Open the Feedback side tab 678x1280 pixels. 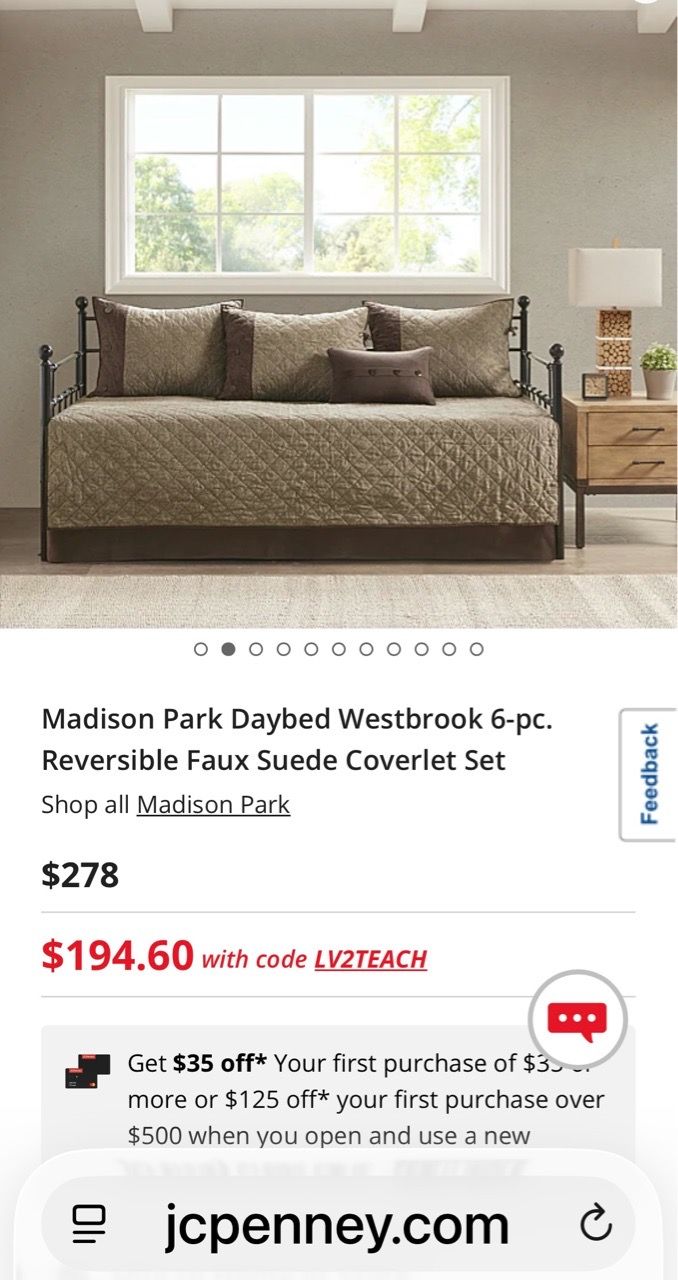click(x=649, y=774)
